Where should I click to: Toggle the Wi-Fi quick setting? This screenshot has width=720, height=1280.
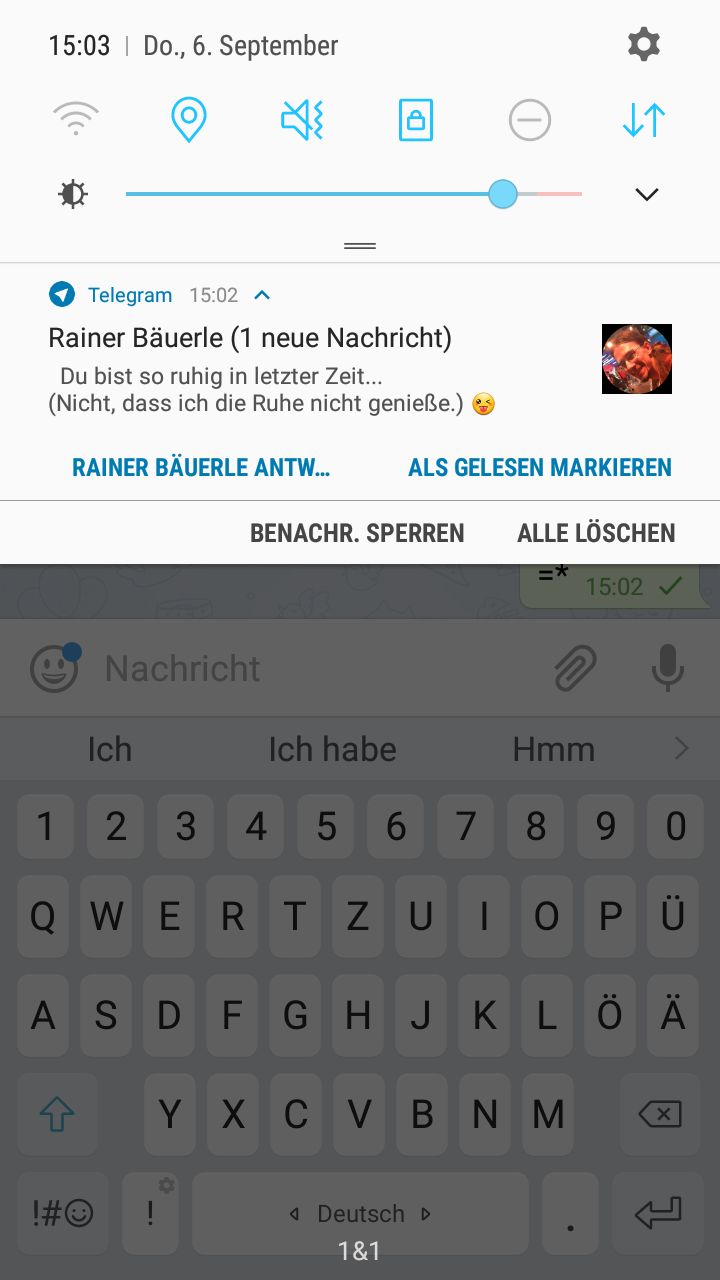point(75,120)
